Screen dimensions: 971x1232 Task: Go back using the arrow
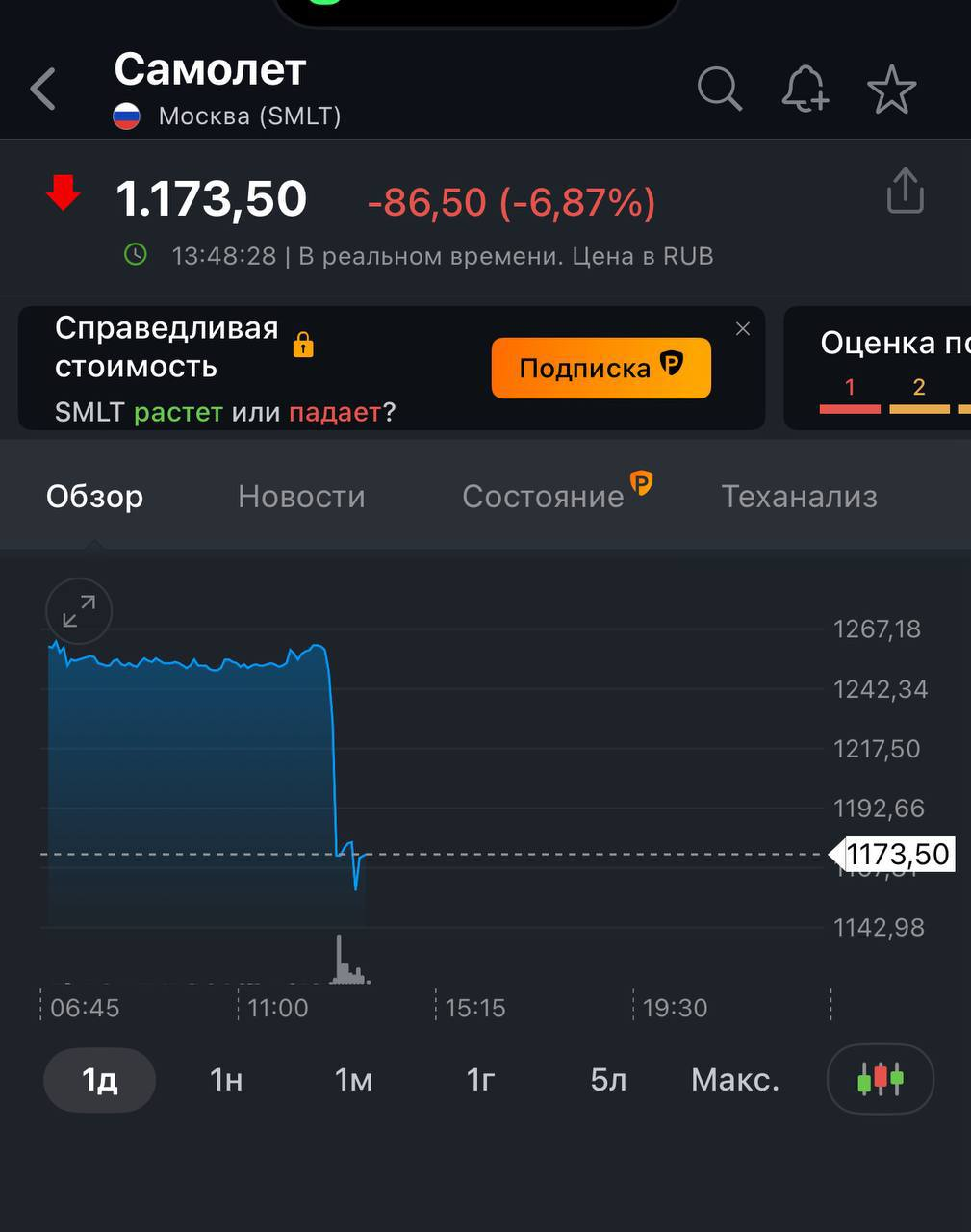(x=43, y=90)
